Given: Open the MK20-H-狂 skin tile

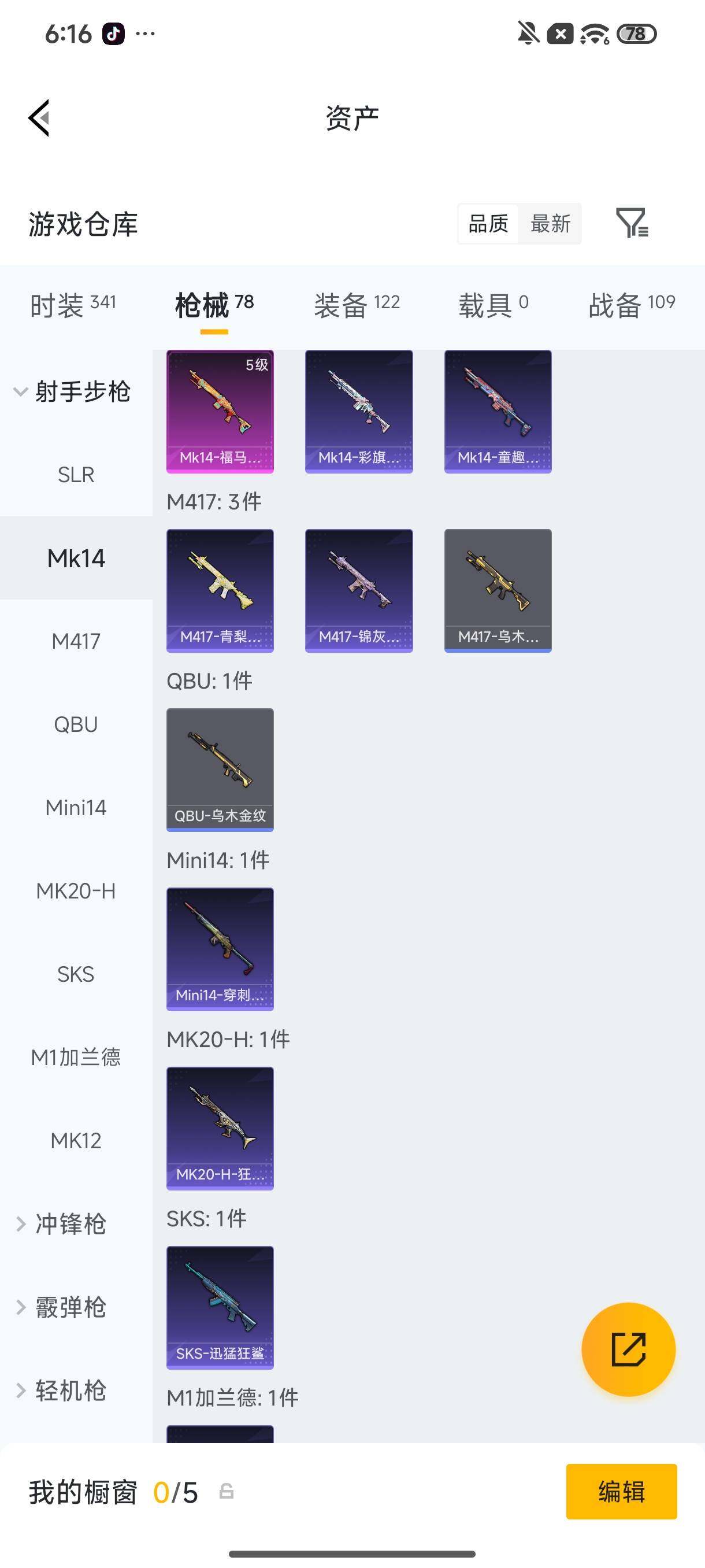Looking at the screenshot, I should coord(220,1129).
